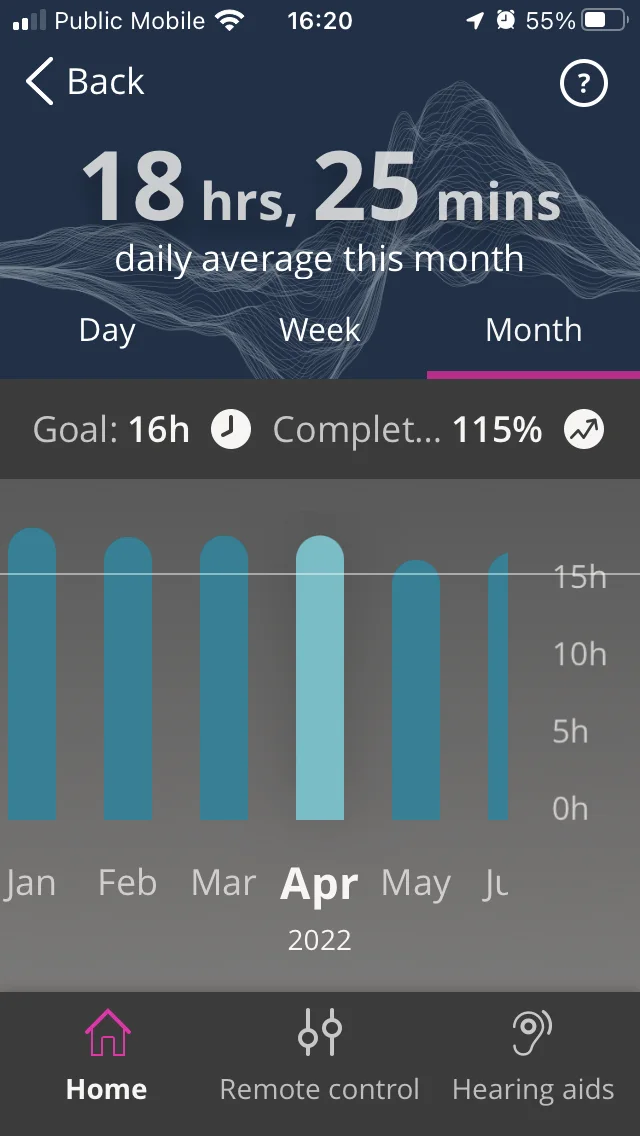
Task: Select the Feb usage bar
Action: click(128, 678)
